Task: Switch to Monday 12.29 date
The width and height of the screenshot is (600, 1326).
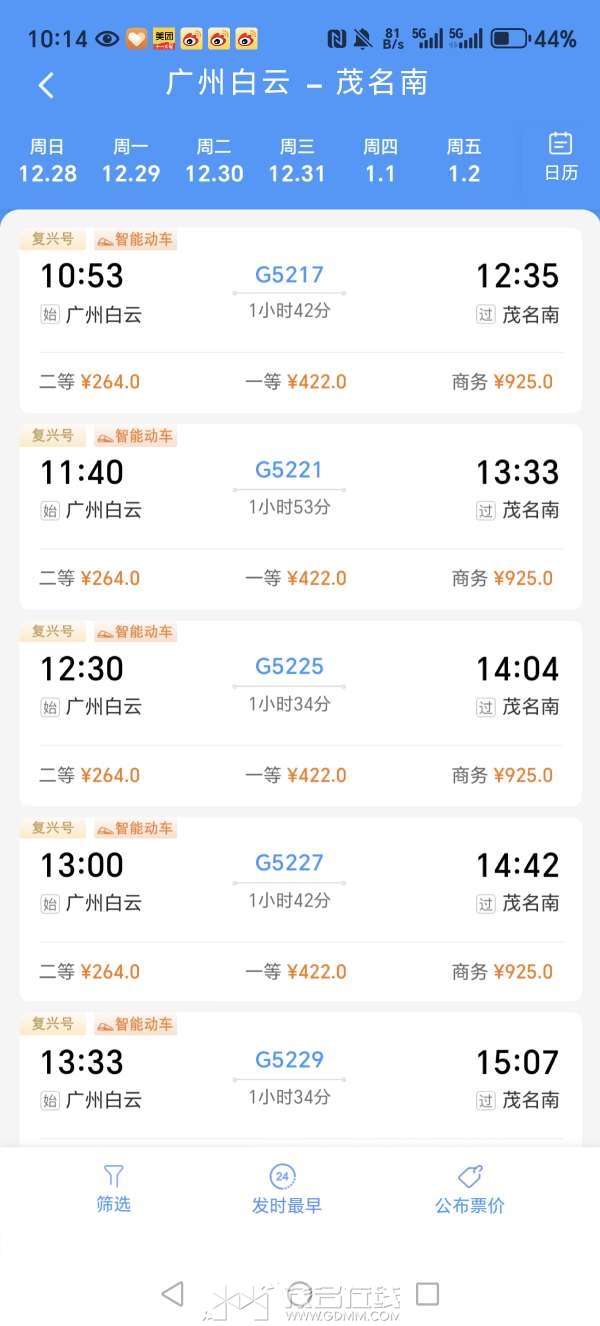Action: point(131,161)
